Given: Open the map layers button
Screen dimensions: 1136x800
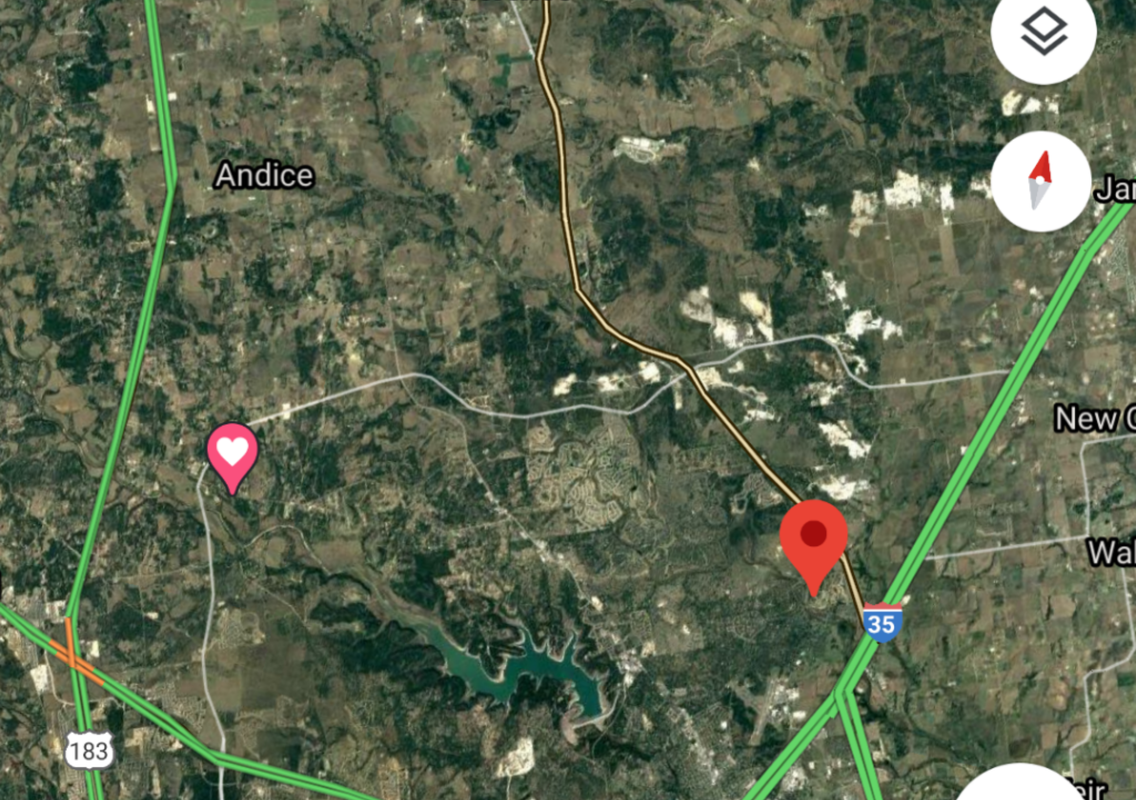Looking at the screenshot, I should tap(1043, 34).
